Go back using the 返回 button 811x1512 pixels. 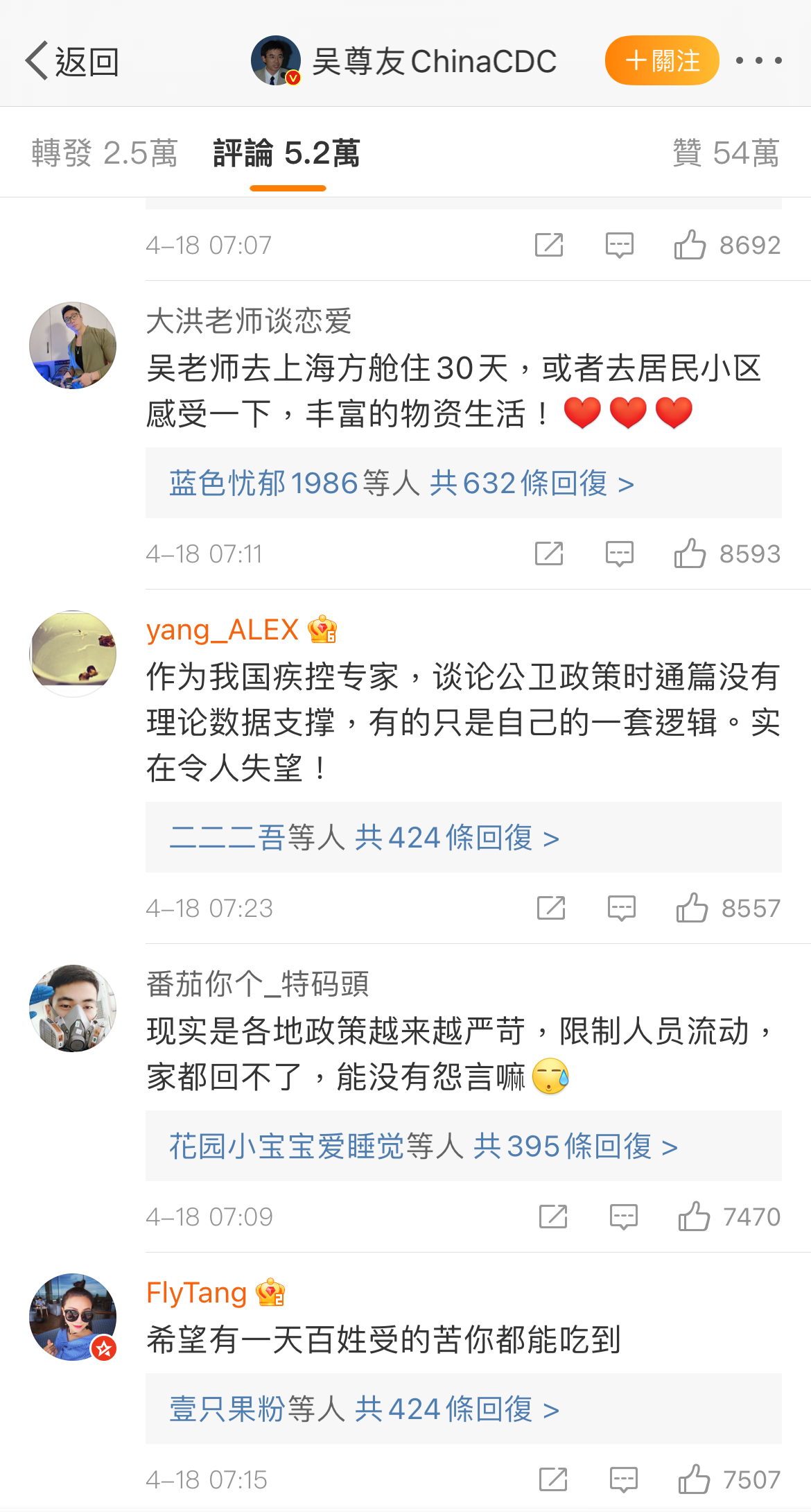pos(72,62)
